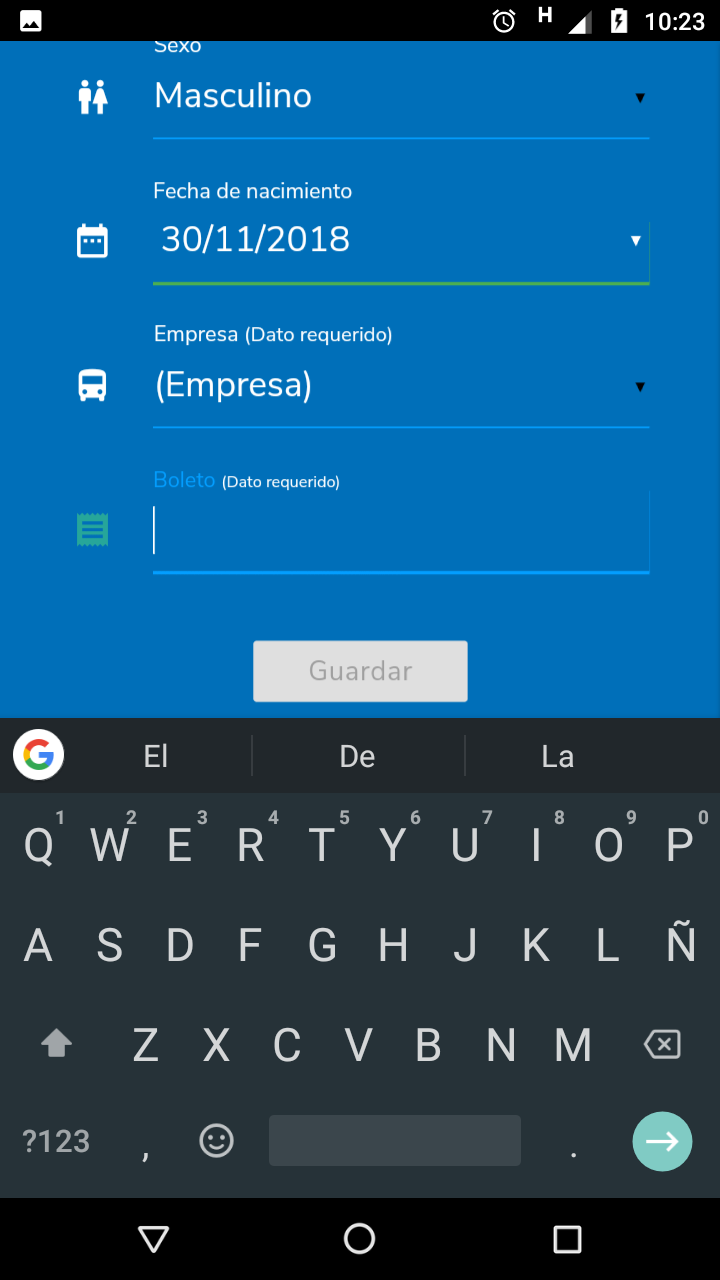Open the emoji keyboard

(x=216, y=1141)
